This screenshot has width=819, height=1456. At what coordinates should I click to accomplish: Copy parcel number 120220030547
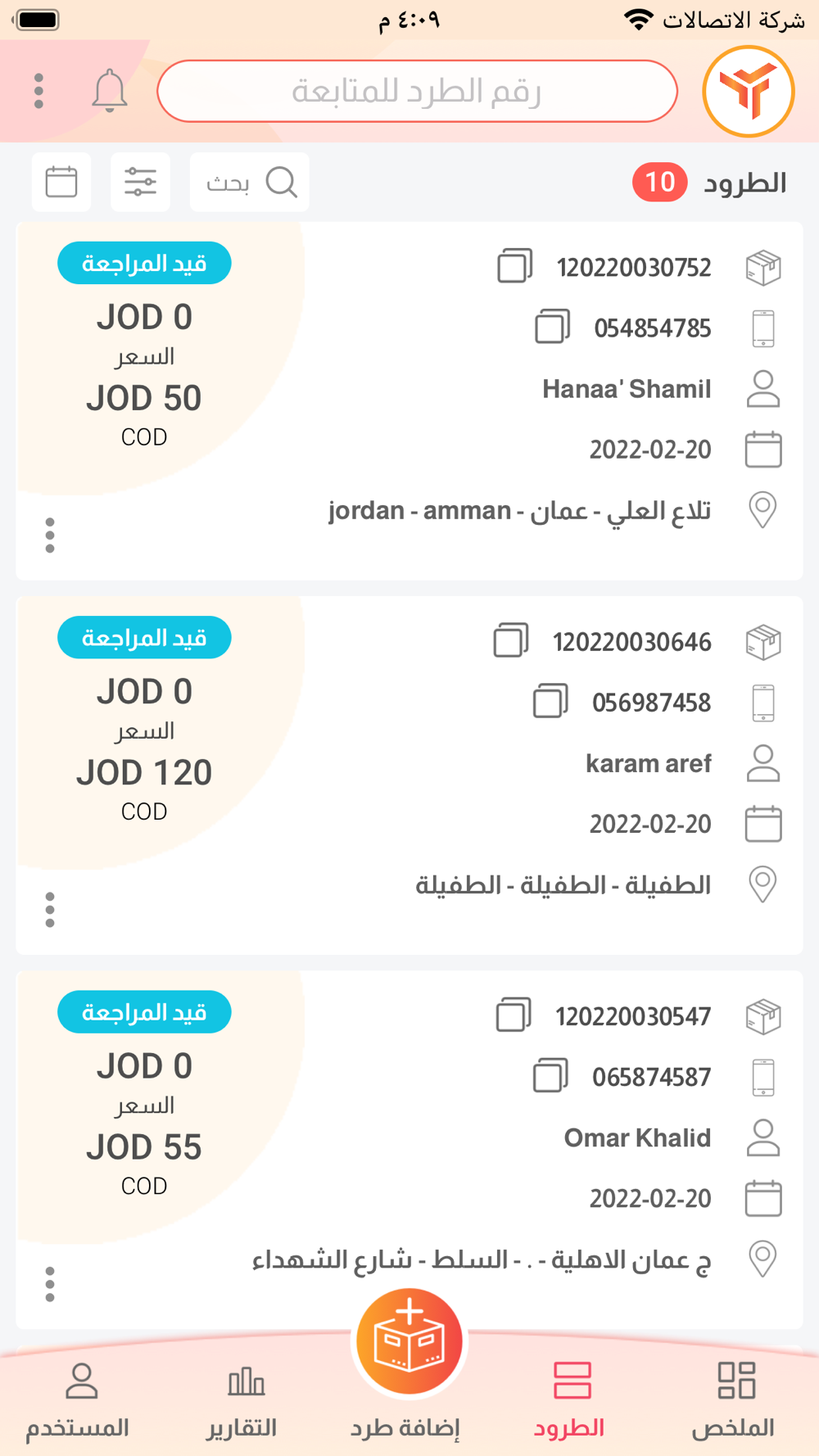[514, 1015]
